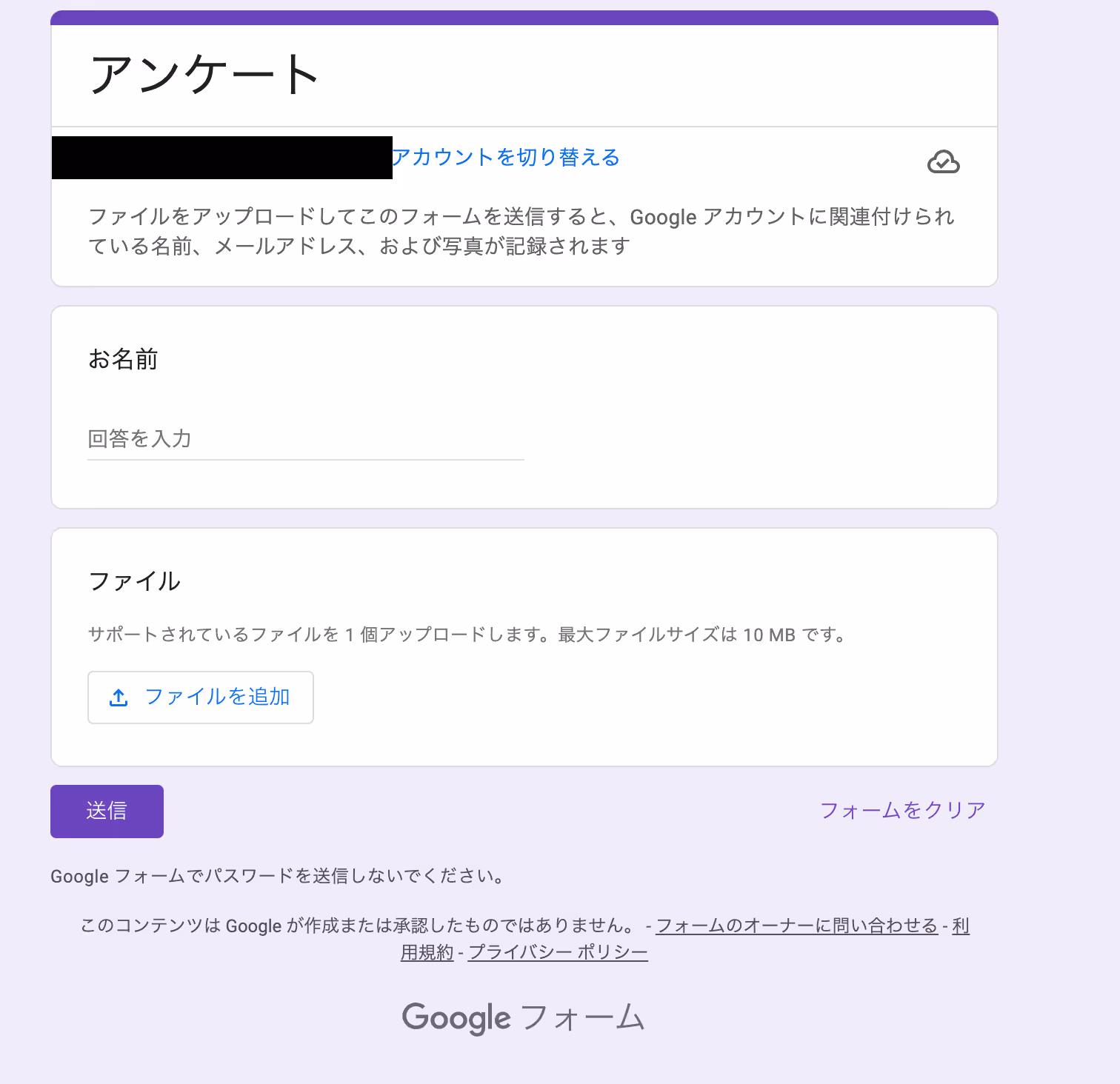Focus the お名前 answer field

[305, 439]
